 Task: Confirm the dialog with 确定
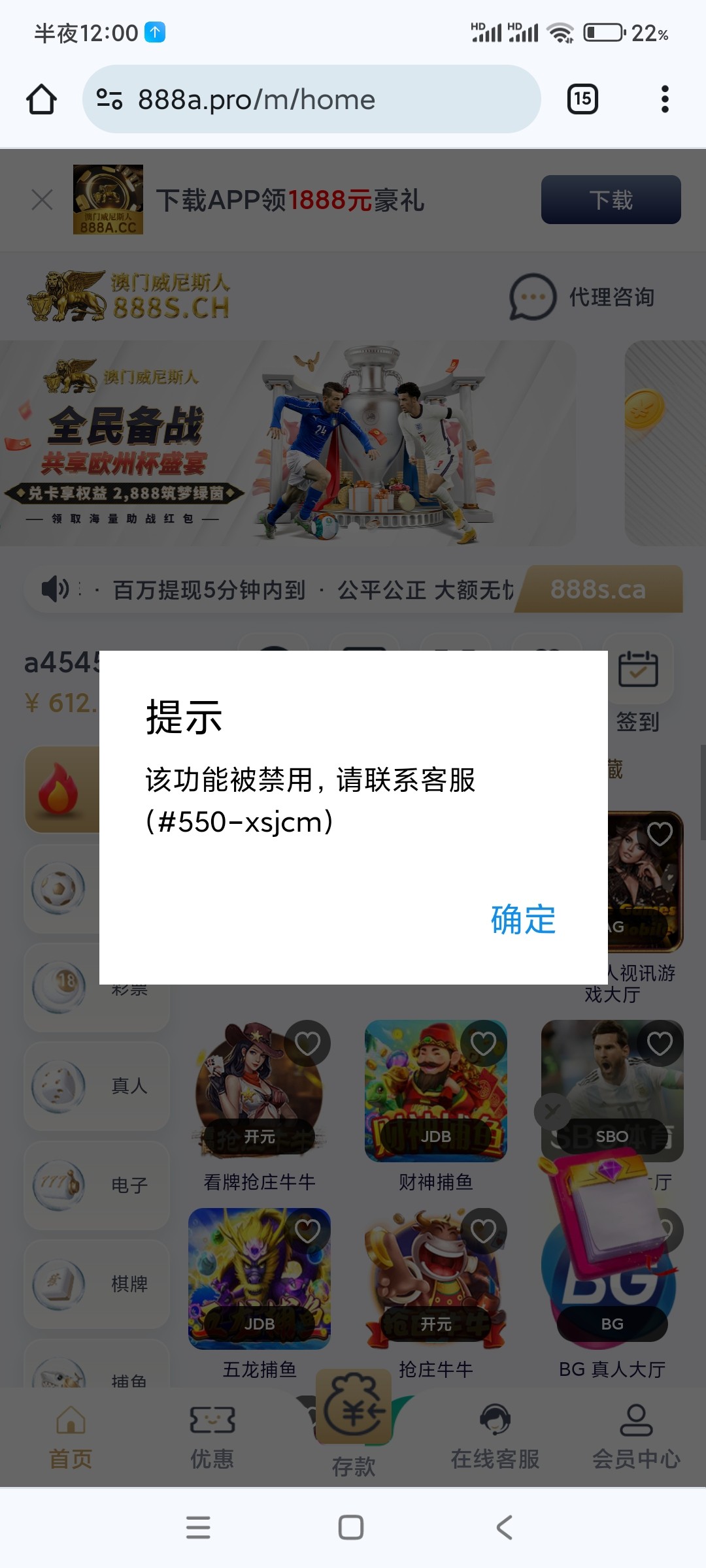click(x=523, y=920)
